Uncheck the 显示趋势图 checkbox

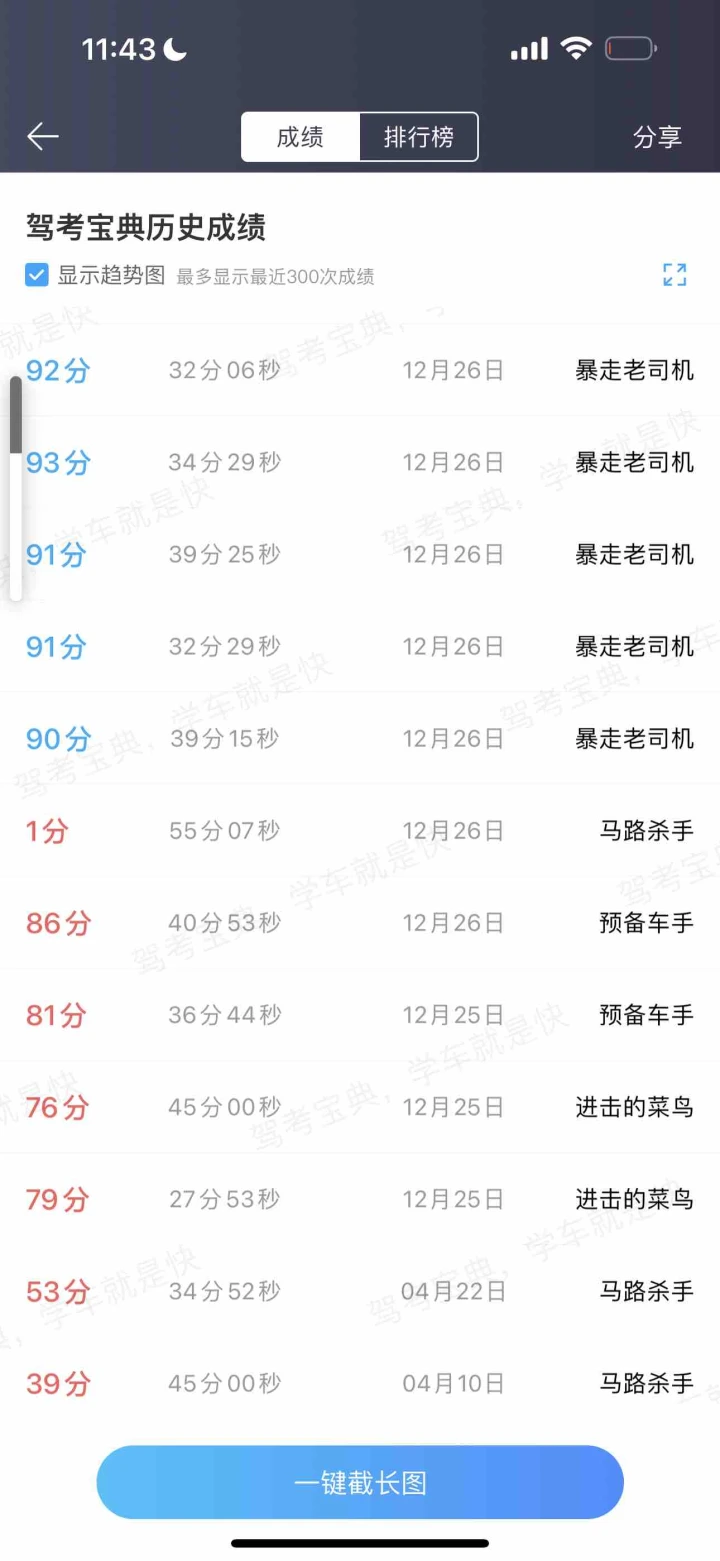[x=37, y=275]
